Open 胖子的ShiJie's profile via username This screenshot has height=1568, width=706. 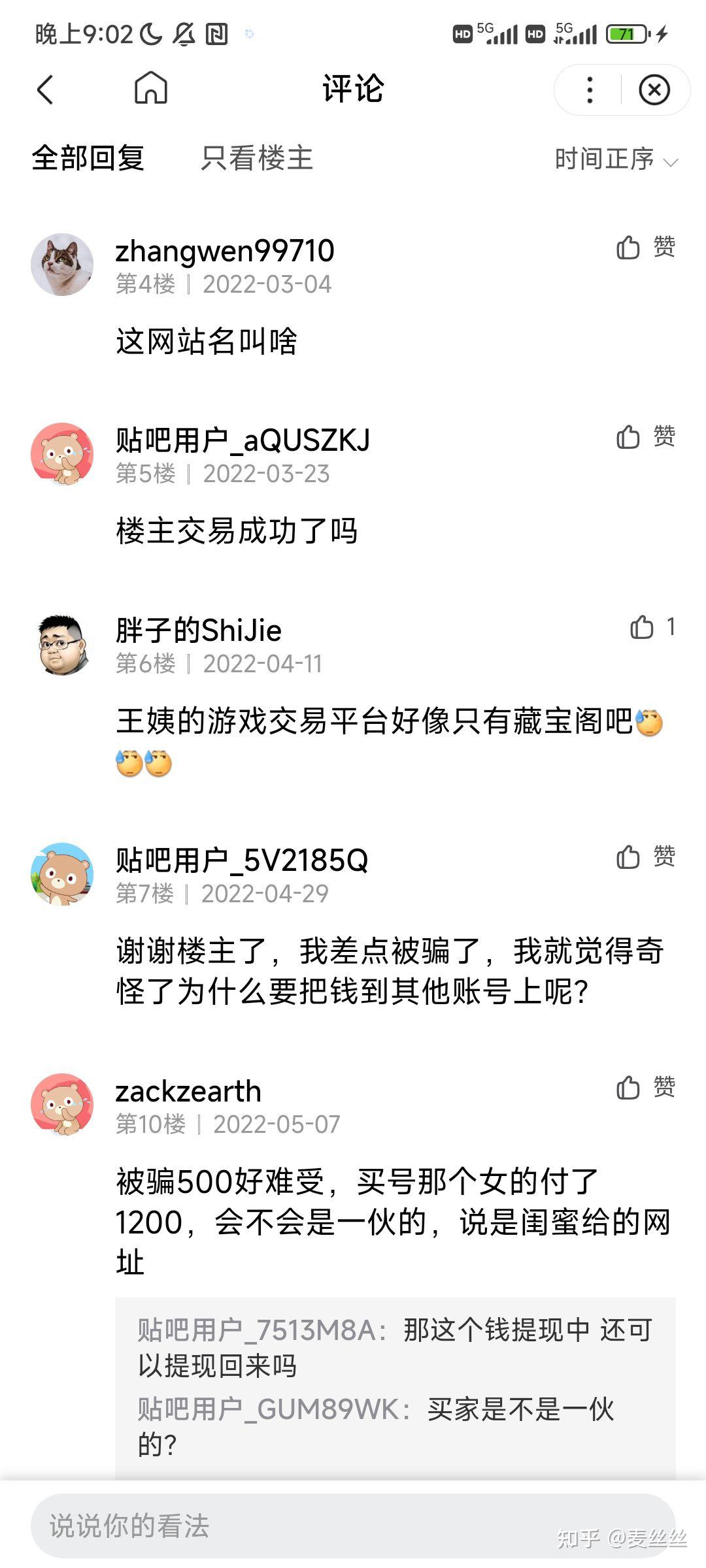pyautogui.click(x=200, y=632)
